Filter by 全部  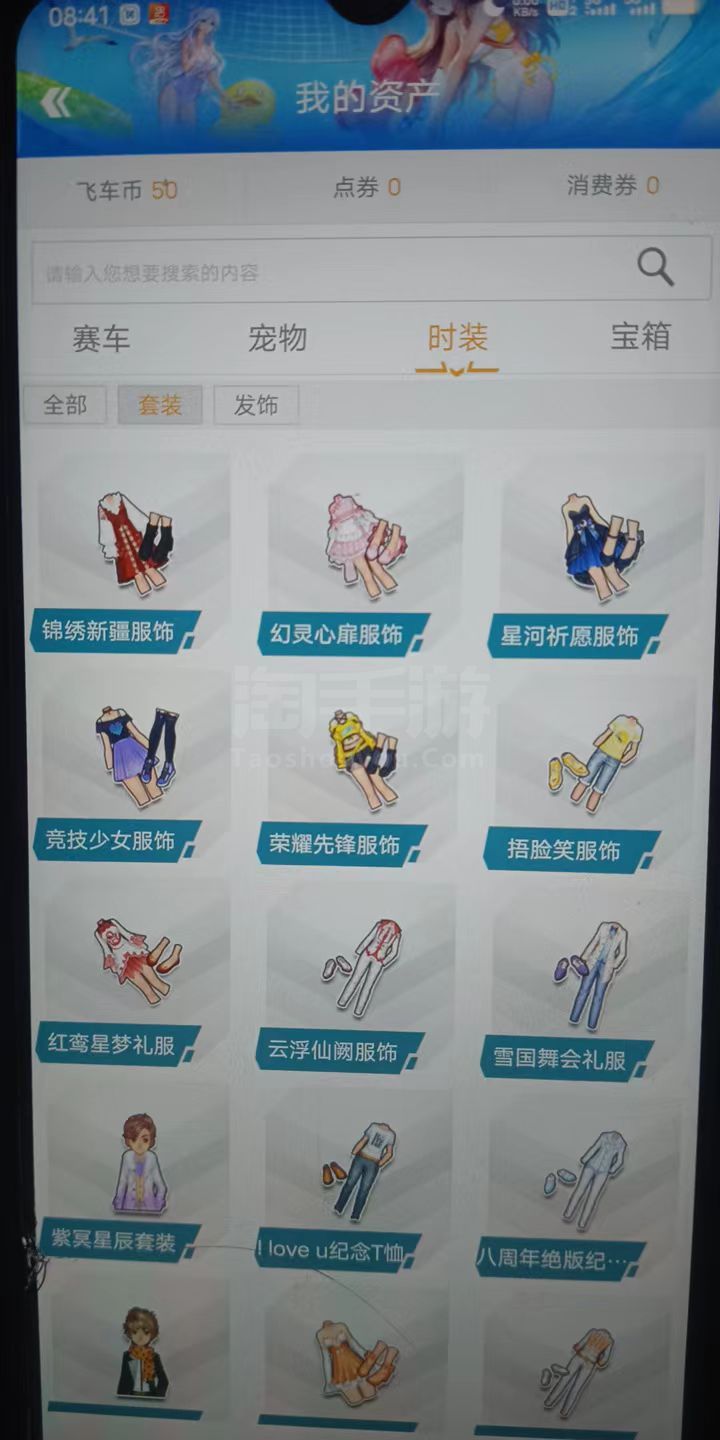[65, 405]
